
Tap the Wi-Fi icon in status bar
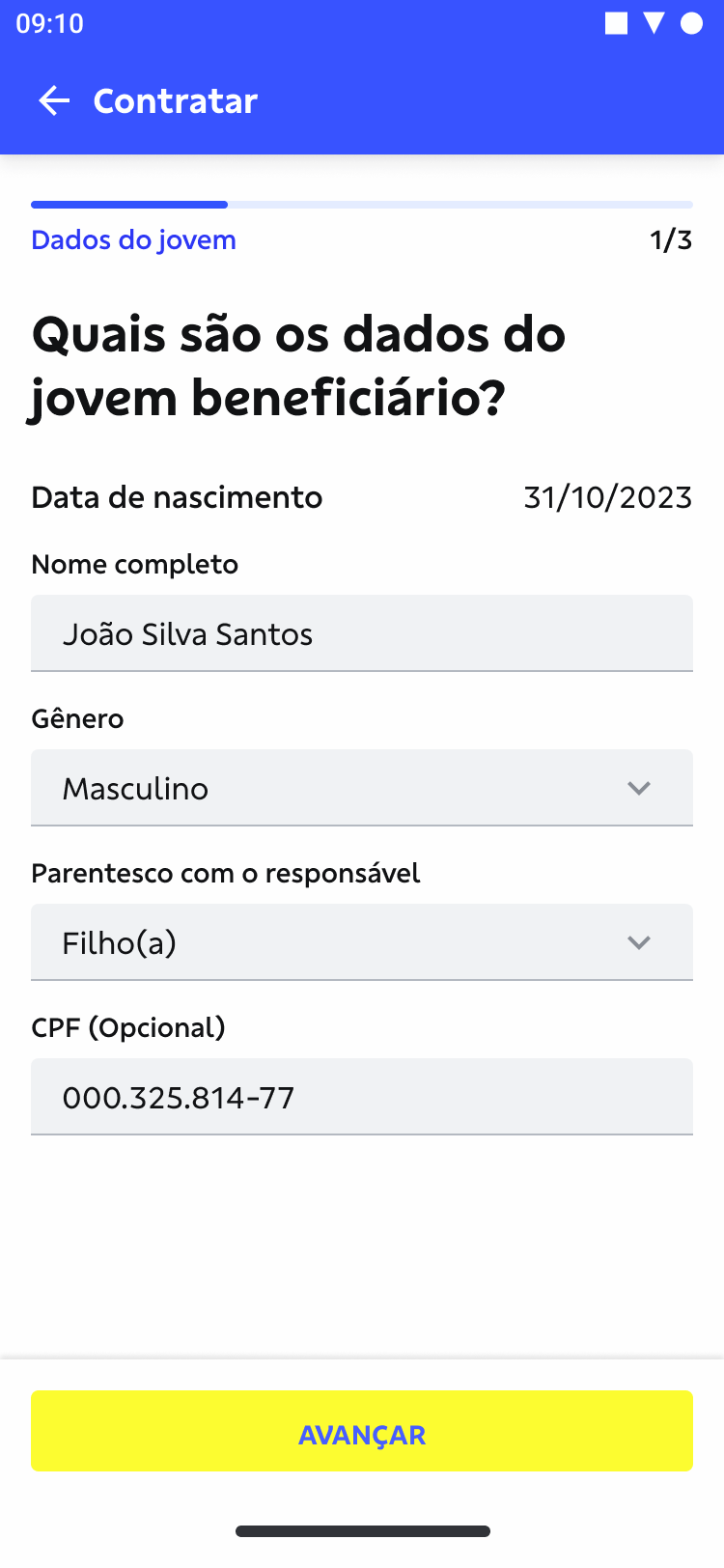653,24
